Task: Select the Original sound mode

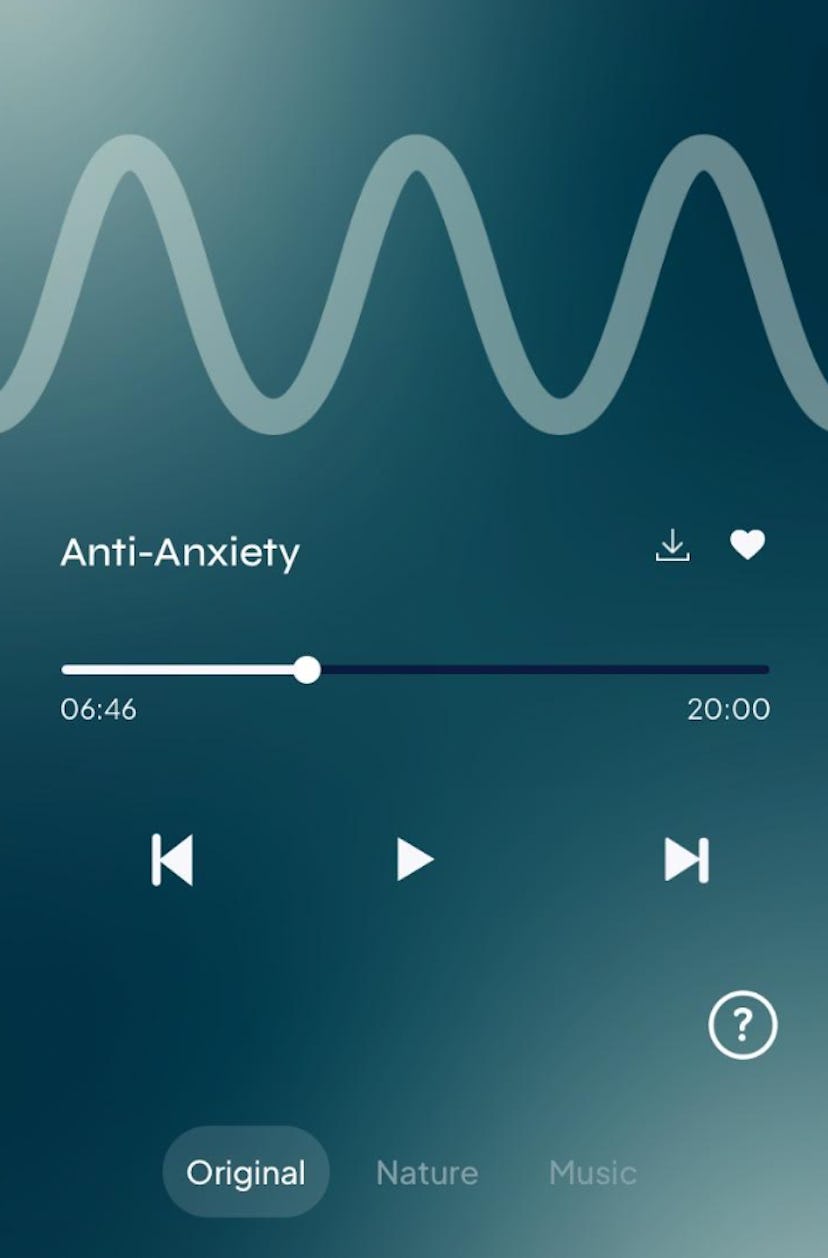Action: (x=245, y=1172)
